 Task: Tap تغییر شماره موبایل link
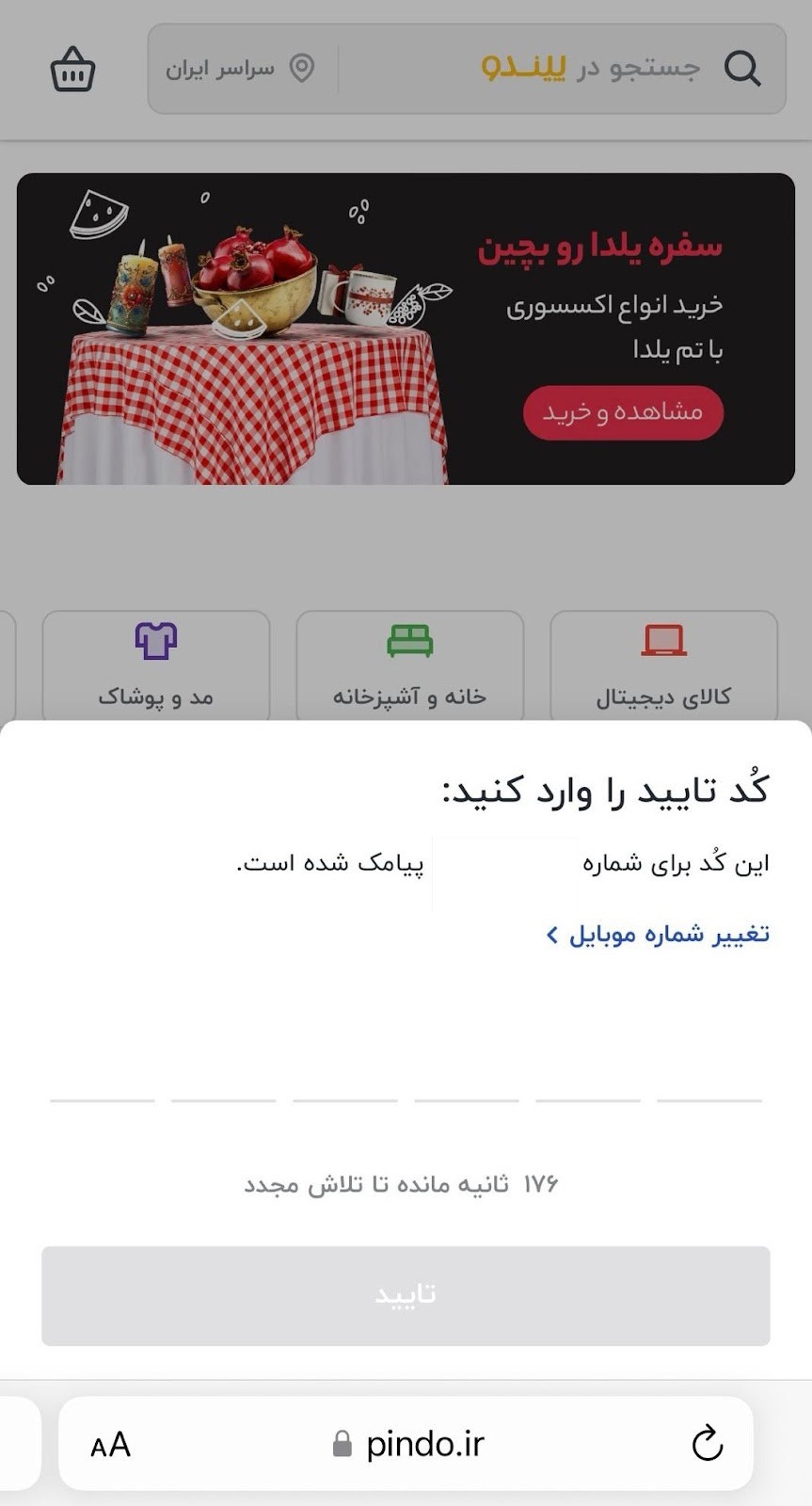pos(659,935)
